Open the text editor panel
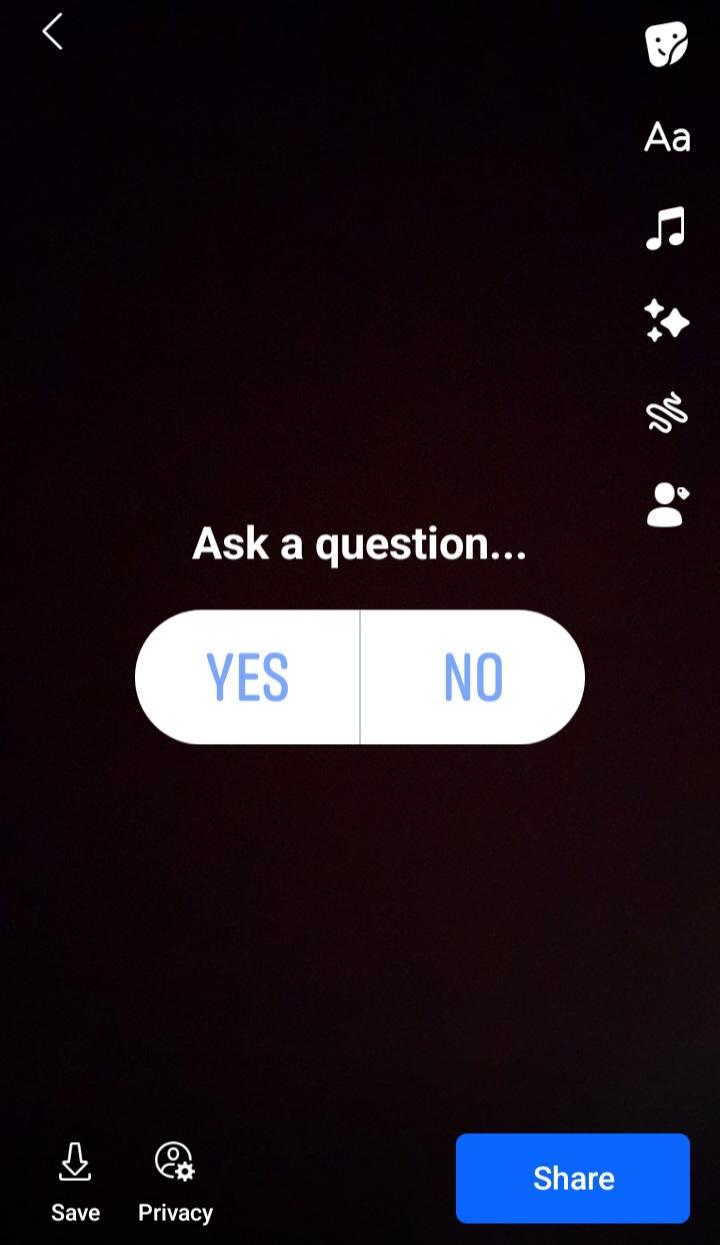This screenshot has height=1245, width=720. (x=666, y=137)
